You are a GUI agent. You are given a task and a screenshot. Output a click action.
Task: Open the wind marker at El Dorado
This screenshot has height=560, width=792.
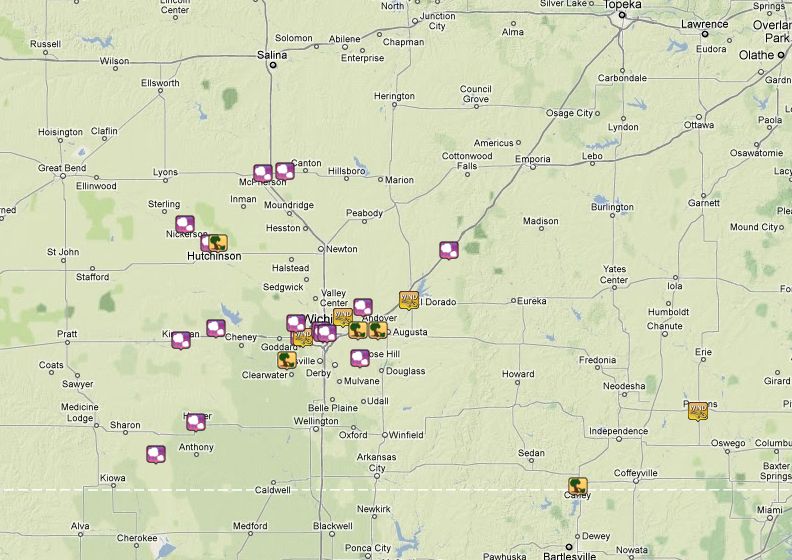[x=408, y=298]
